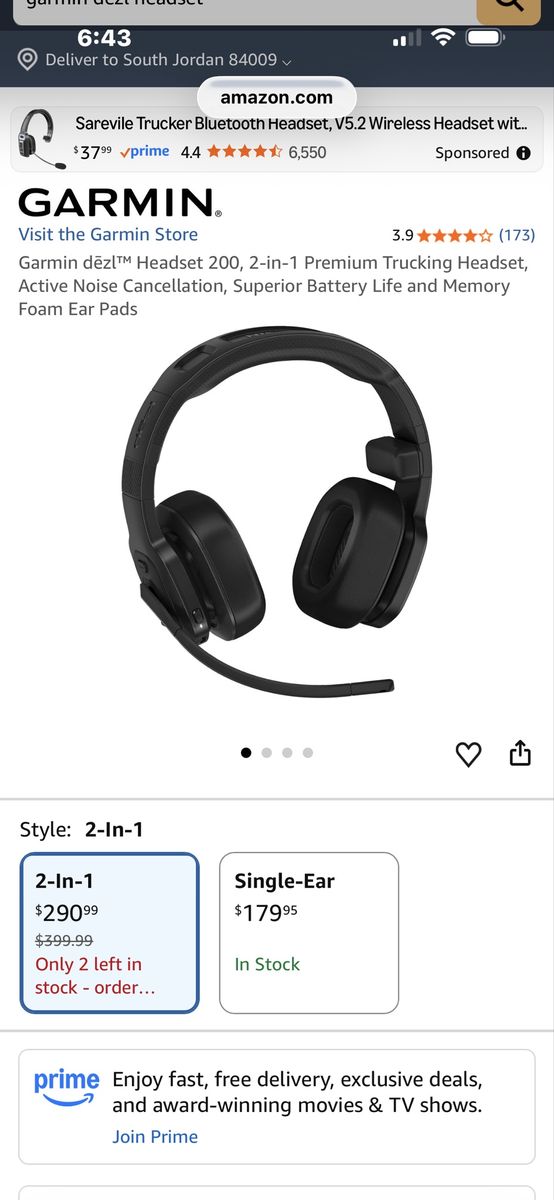Visit the Garmin Store
The image size is (554, 1200).
108,234
